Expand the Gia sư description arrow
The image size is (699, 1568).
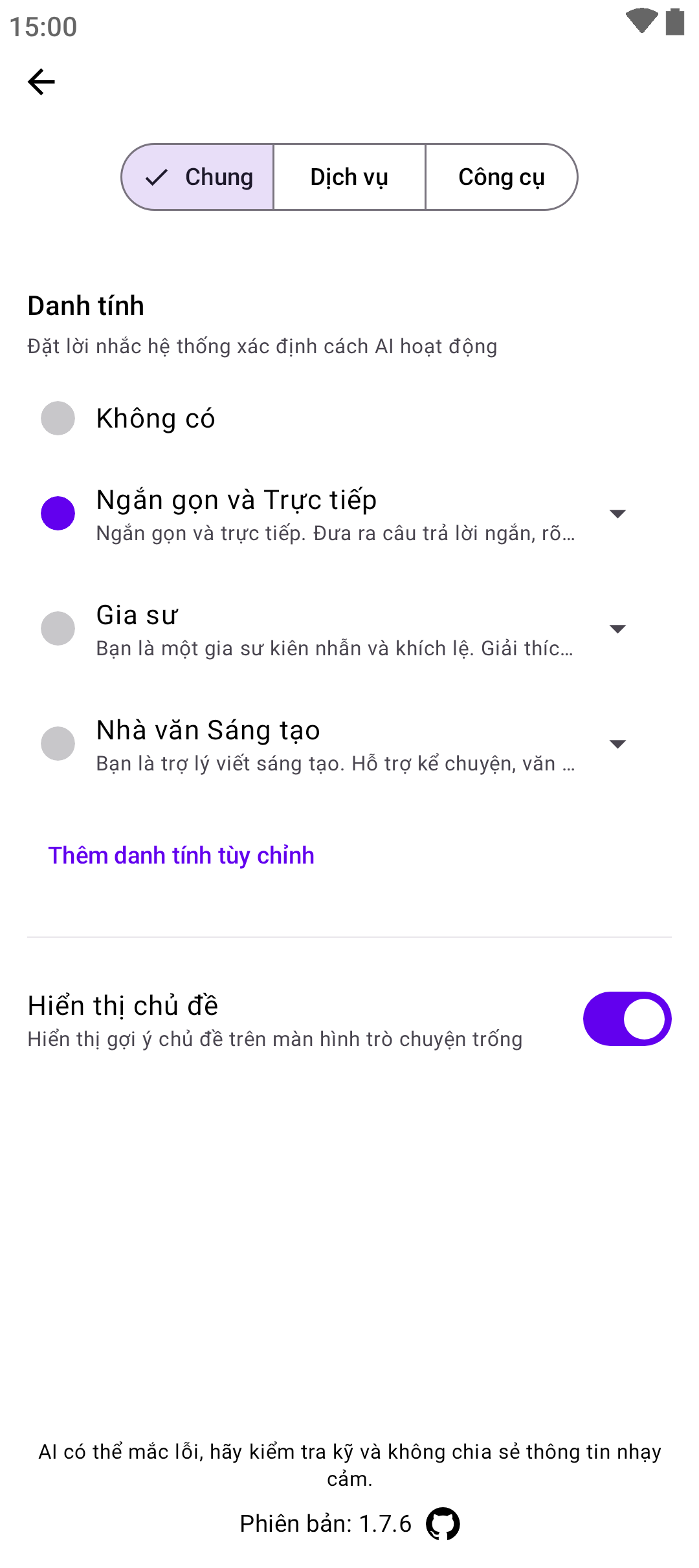617,629
